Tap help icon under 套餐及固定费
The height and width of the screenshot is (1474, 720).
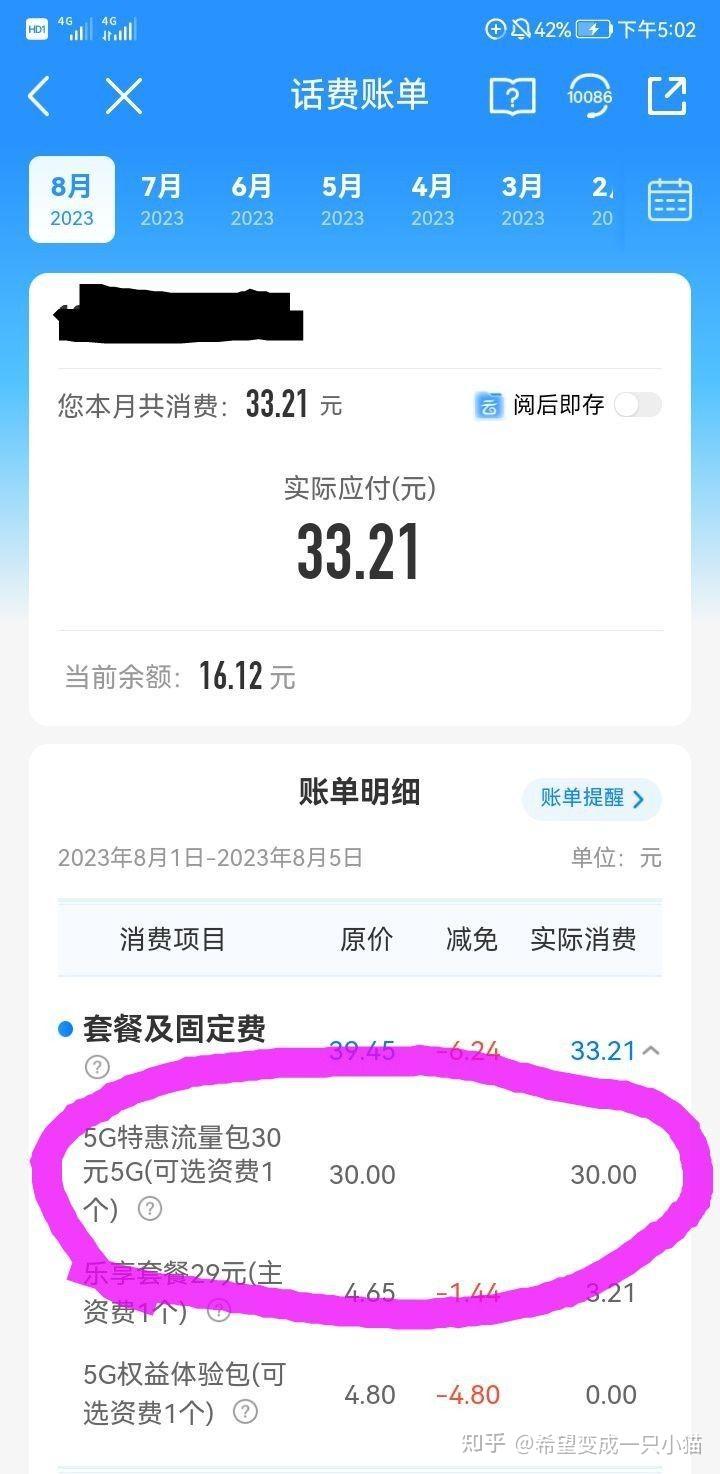click(x=97, y=1067)
